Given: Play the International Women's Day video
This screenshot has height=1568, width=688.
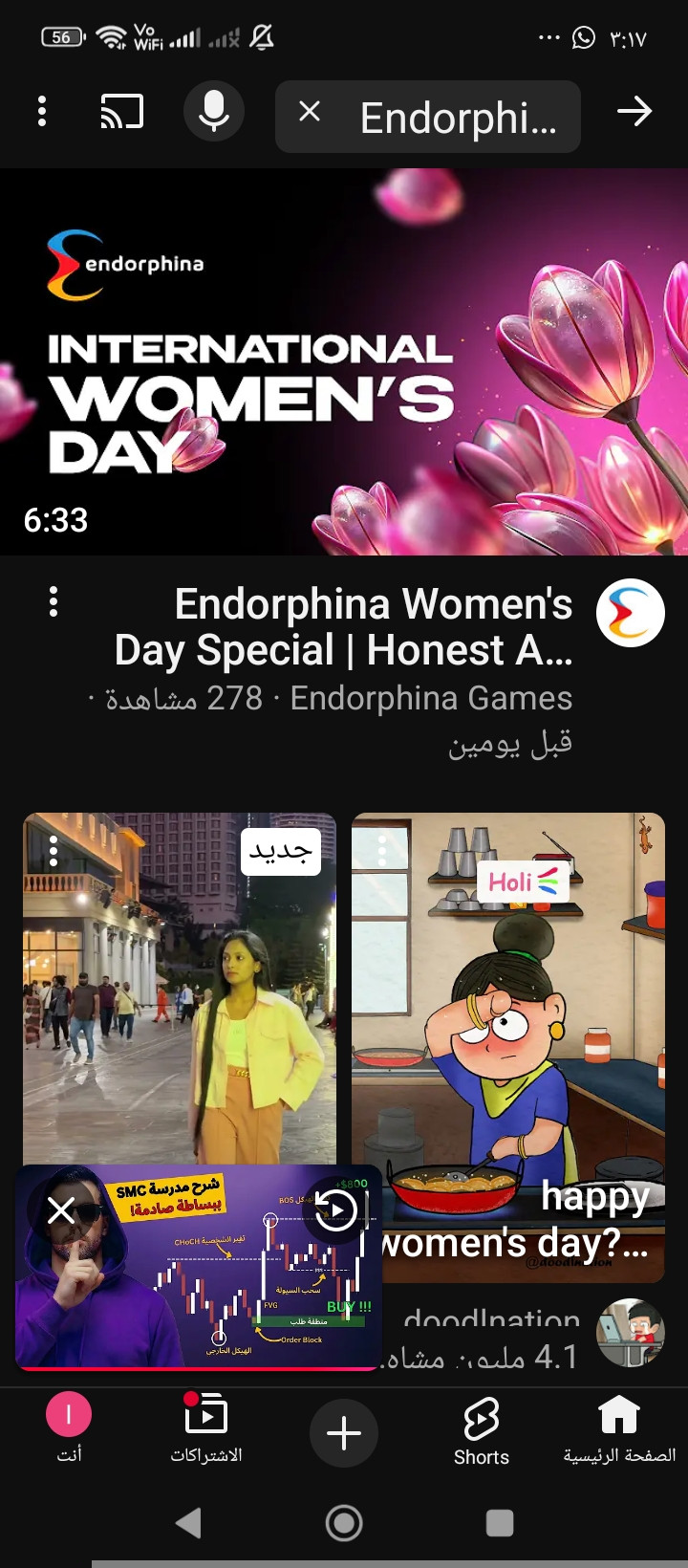Looking at the screenshot, I should point(344,361).
